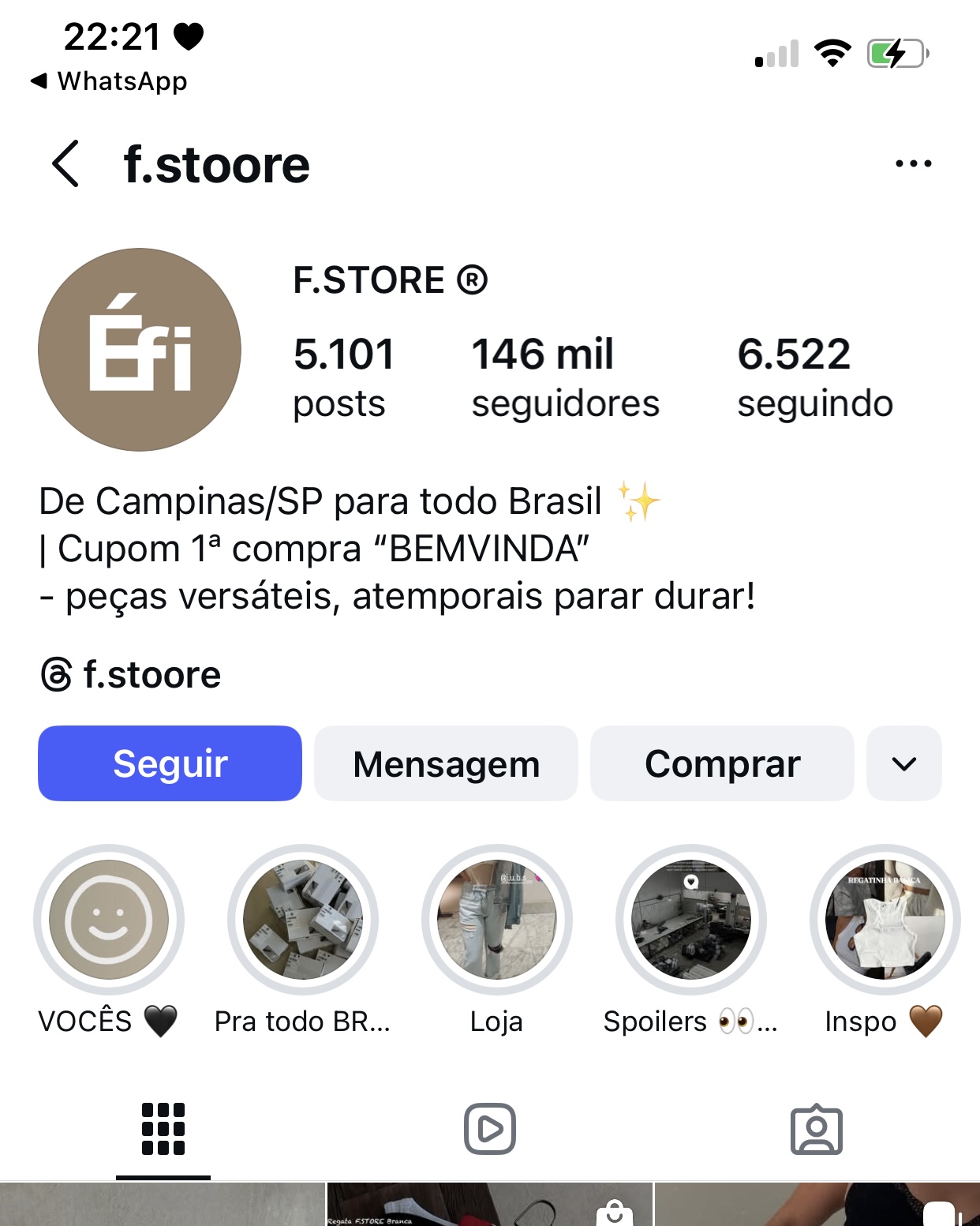Open the grid posts tab icon
The image size is (980, 1226).
tap(162, 1129)
